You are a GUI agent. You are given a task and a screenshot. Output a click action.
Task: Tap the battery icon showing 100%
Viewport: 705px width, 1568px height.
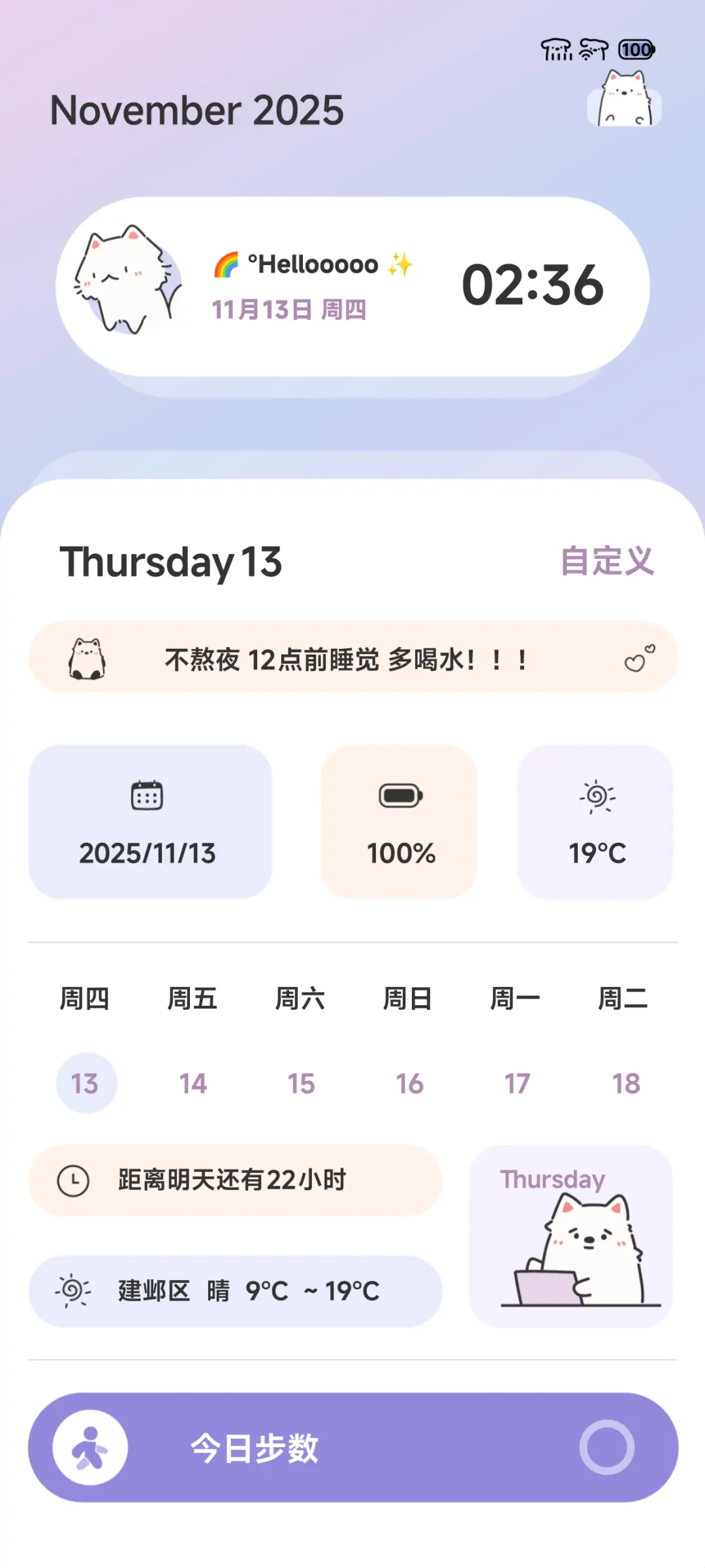pyautogui.click(x=399, y=795)
